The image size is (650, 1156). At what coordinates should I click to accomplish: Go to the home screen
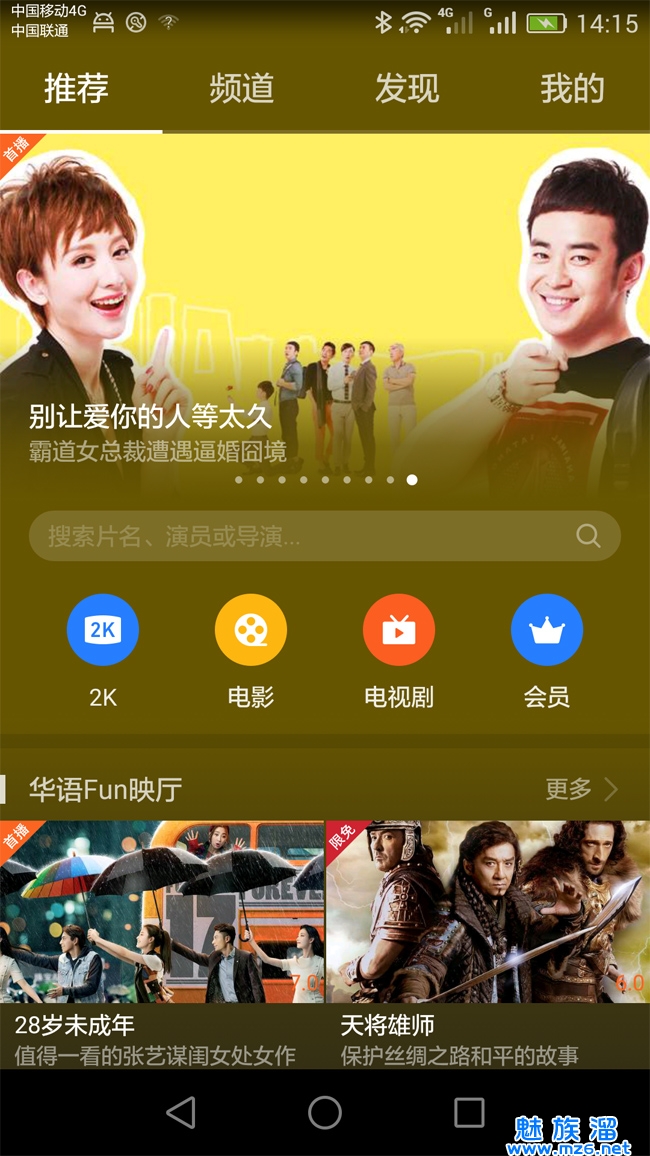[325, 1112]
